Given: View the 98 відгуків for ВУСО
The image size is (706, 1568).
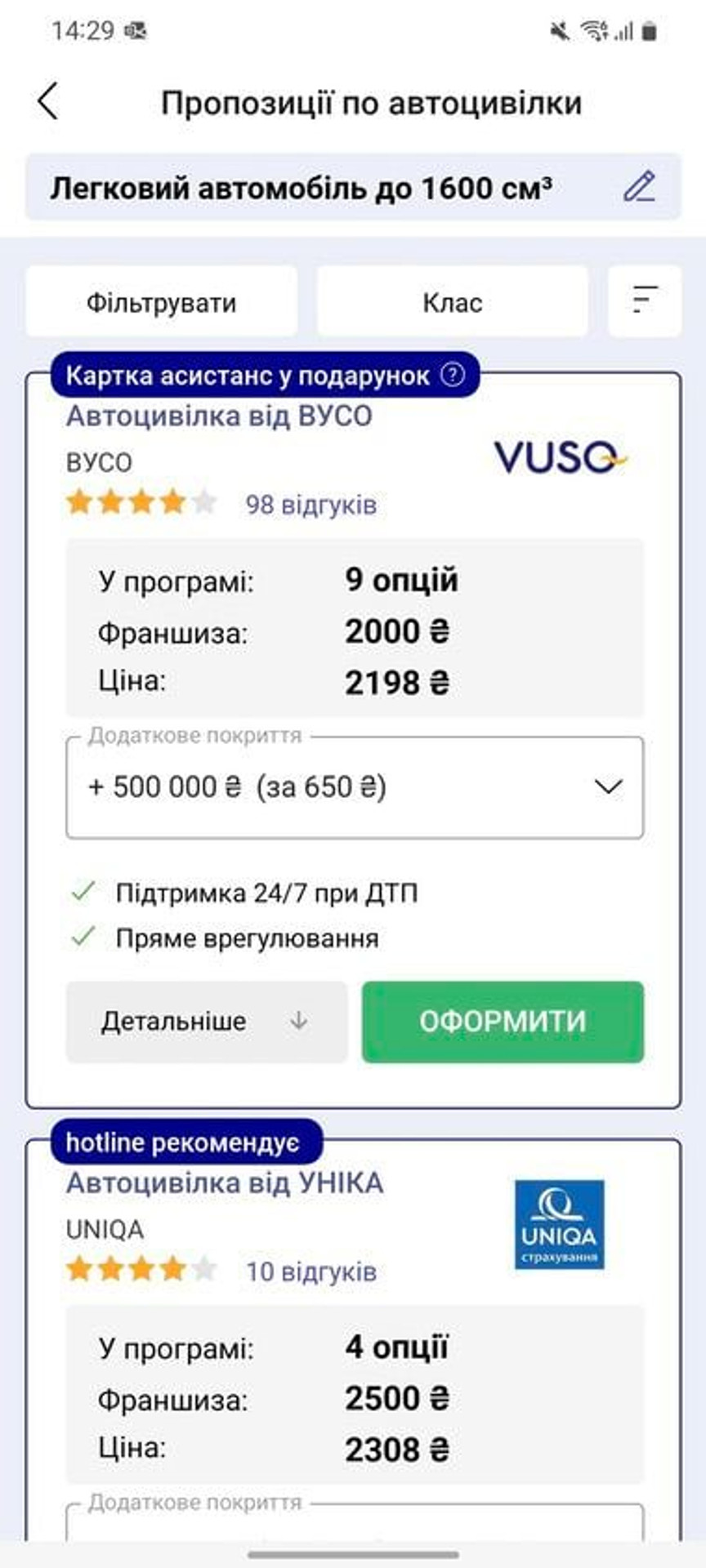Looking at the screenshot, I should click(311, 504).
